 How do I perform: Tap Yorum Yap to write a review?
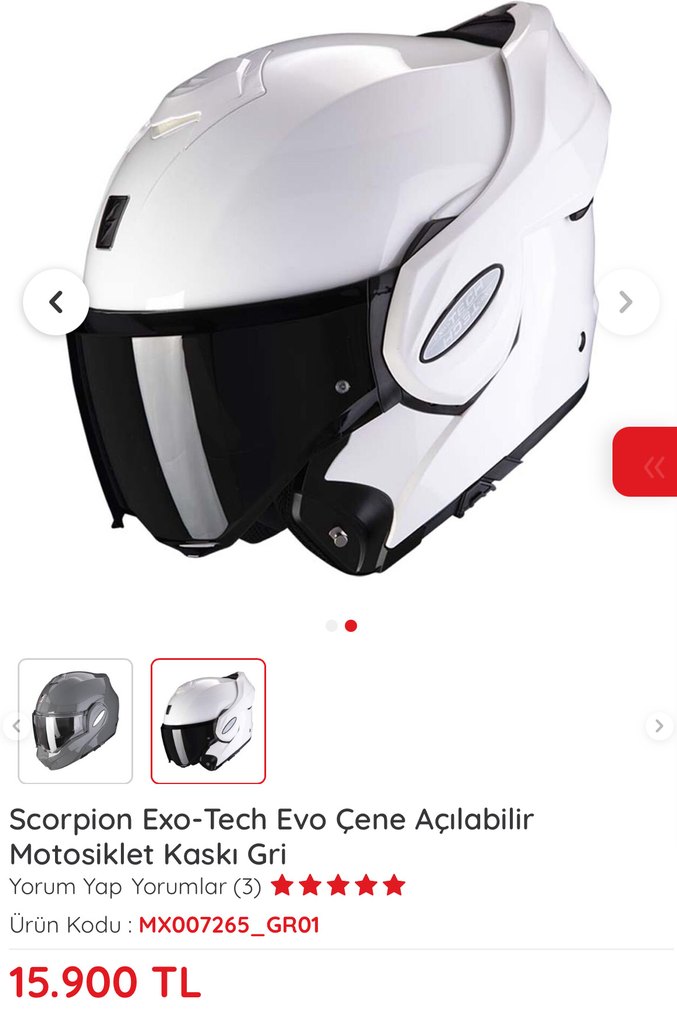pos(66,886)
